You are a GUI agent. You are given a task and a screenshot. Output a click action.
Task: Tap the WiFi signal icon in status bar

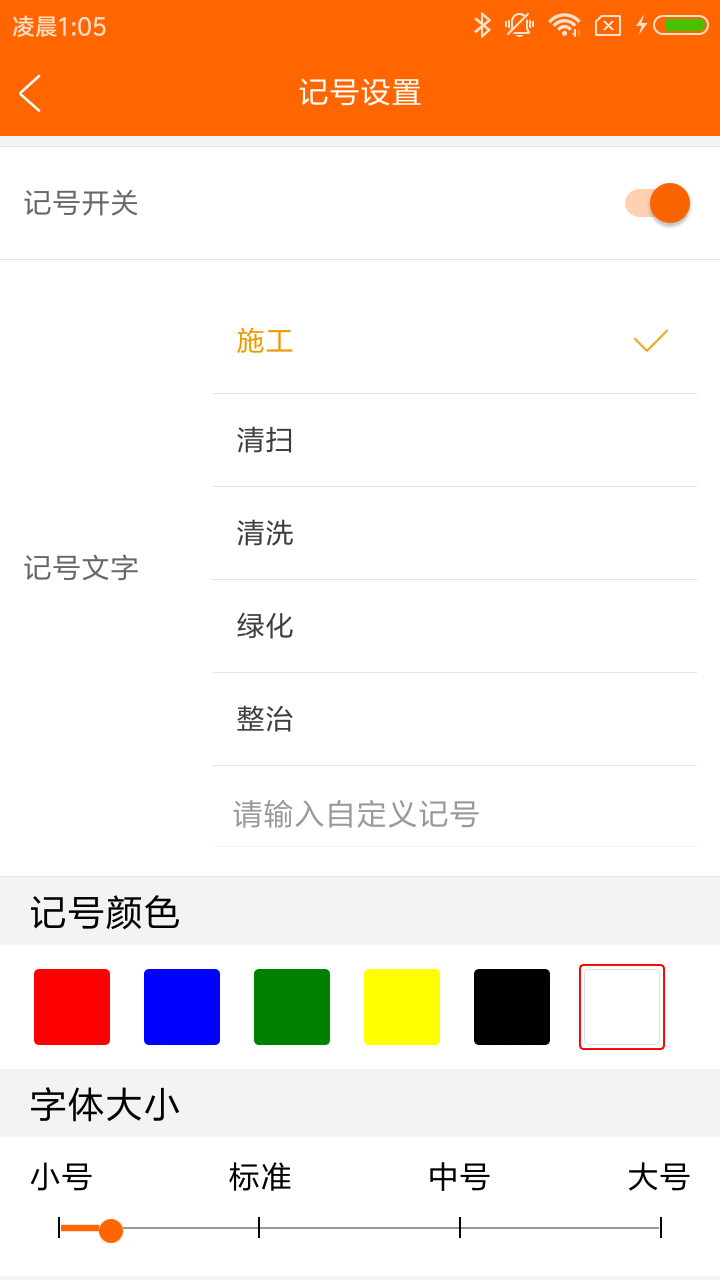click(564, 27)
